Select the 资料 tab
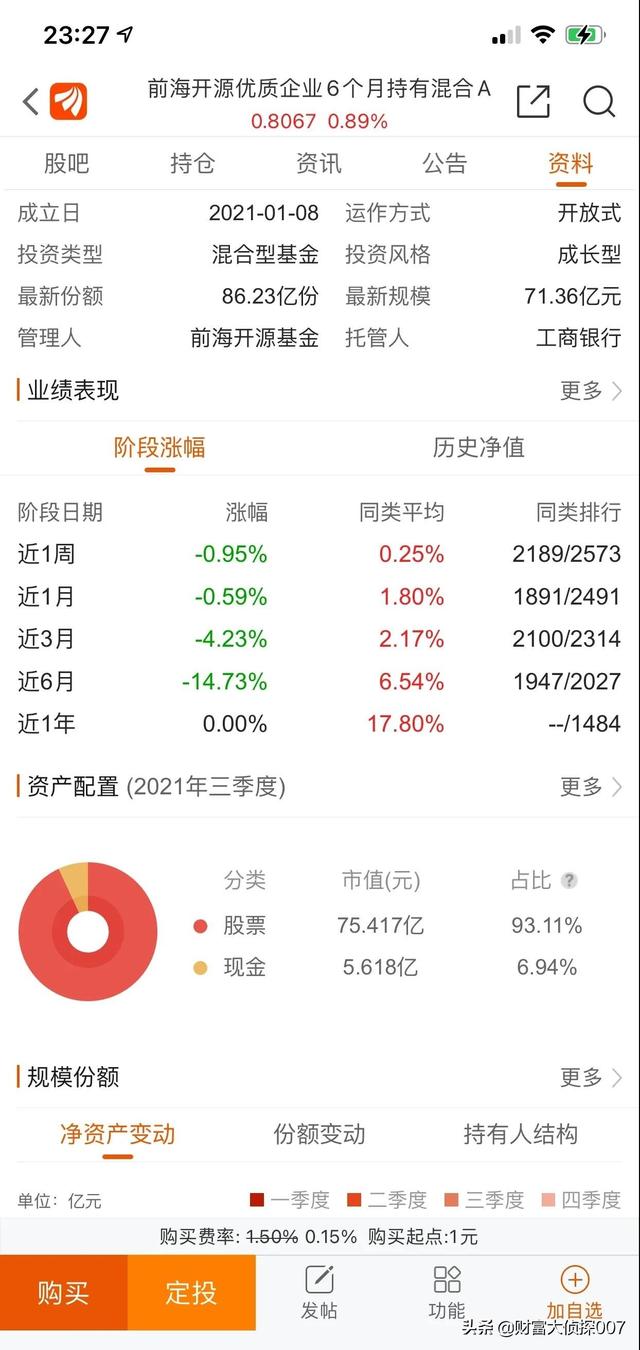Screen dimensions: 640x1350 click(x=571, y=163)
